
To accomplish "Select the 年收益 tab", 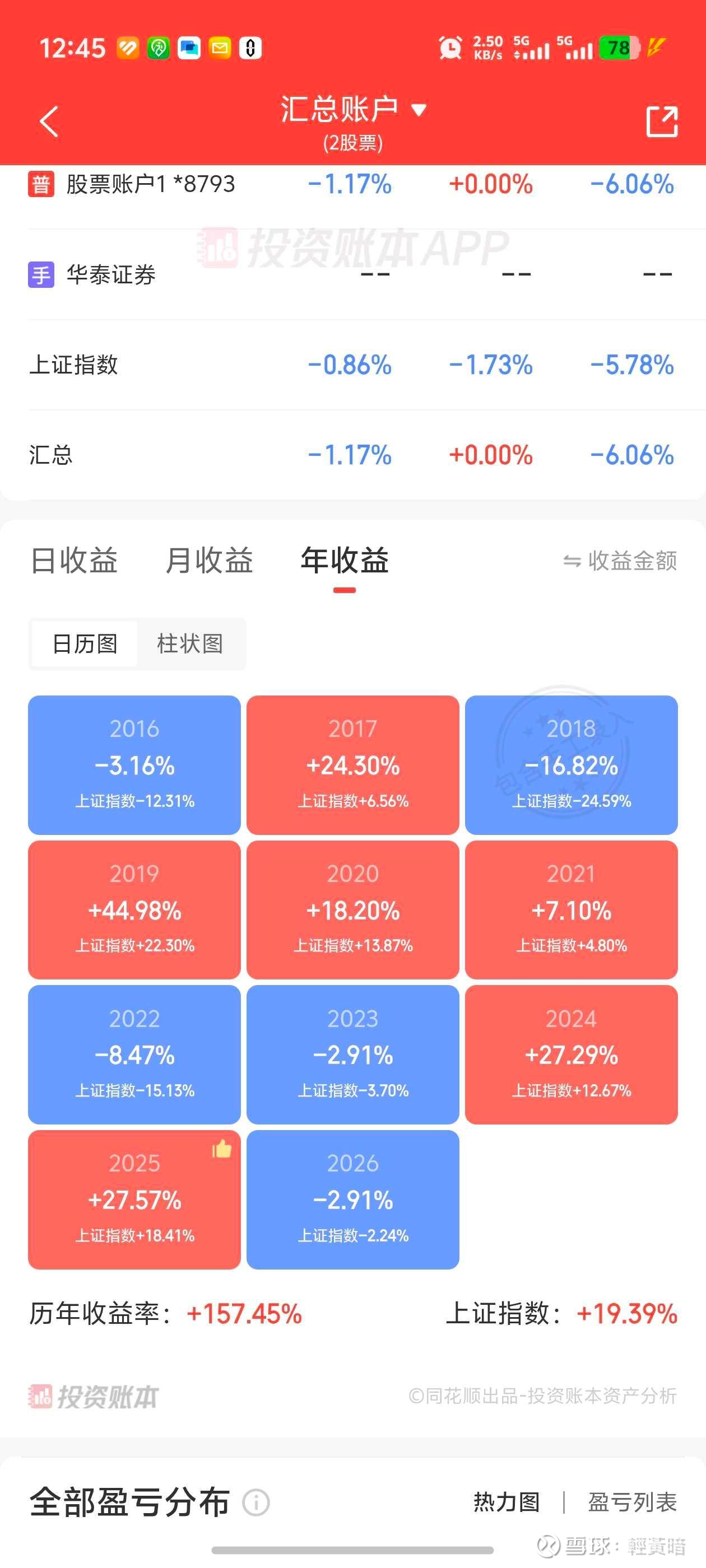I will [345, 560].
